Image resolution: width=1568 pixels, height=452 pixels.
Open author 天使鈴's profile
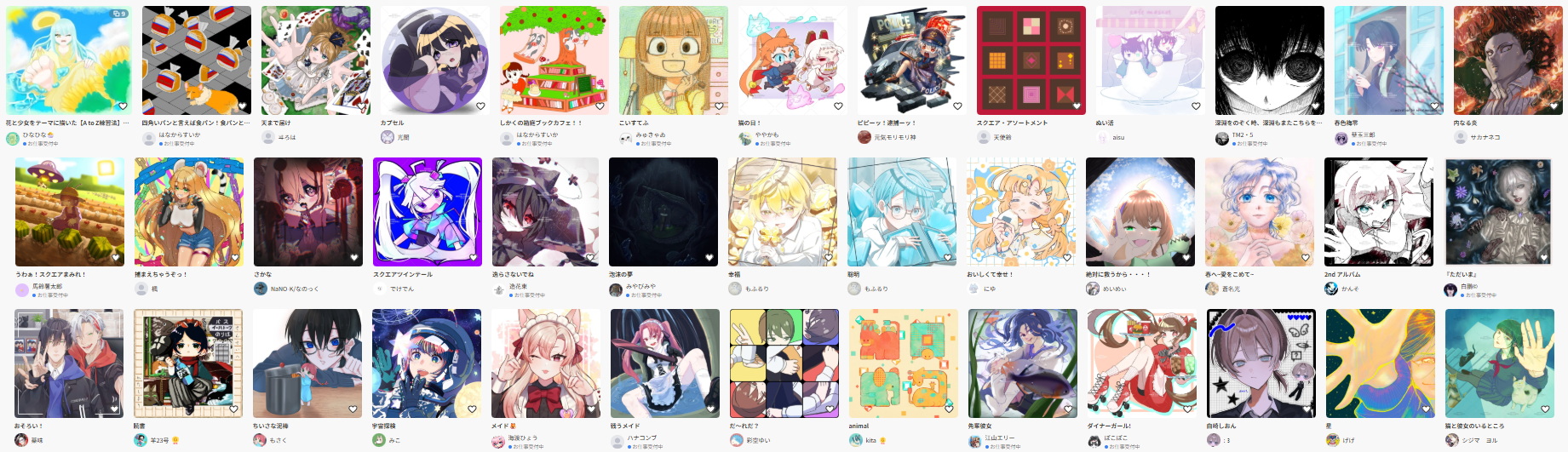tap(1002, 137)
